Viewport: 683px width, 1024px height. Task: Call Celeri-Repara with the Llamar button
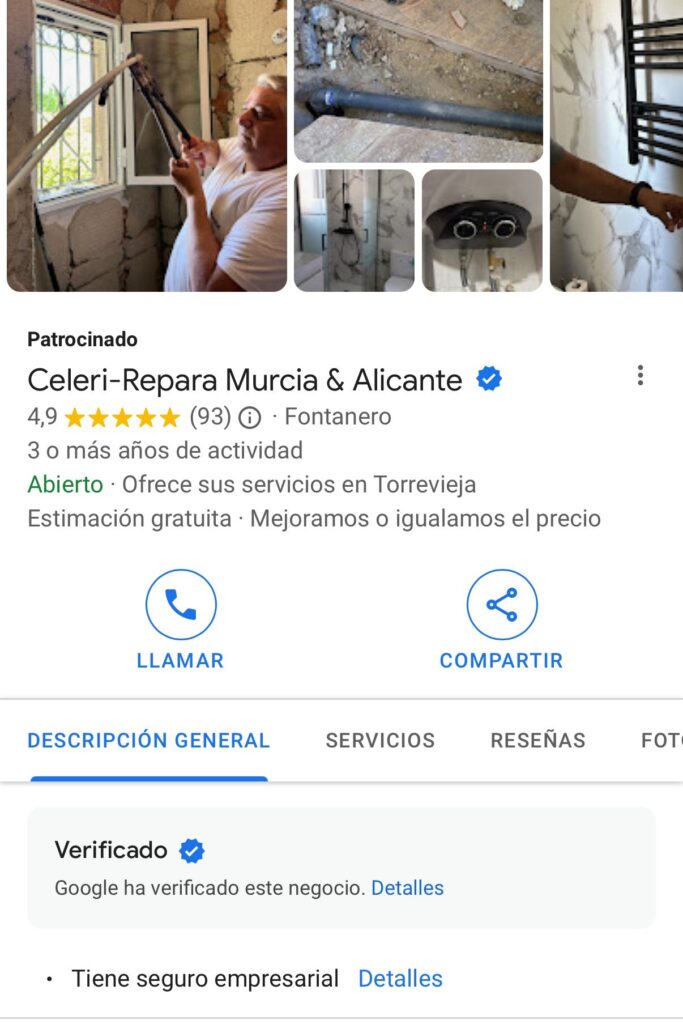pos(180,605)
